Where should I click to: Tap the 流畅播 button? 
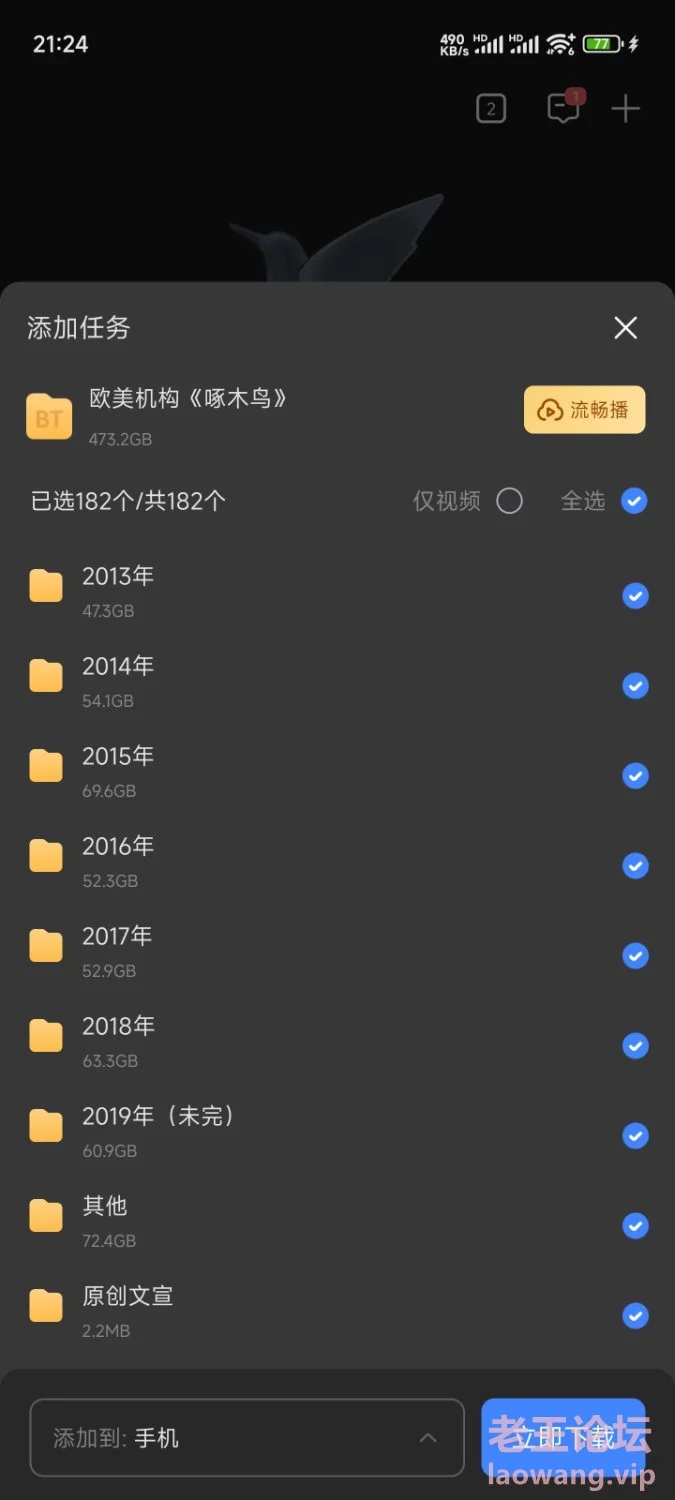coord(584,410)
